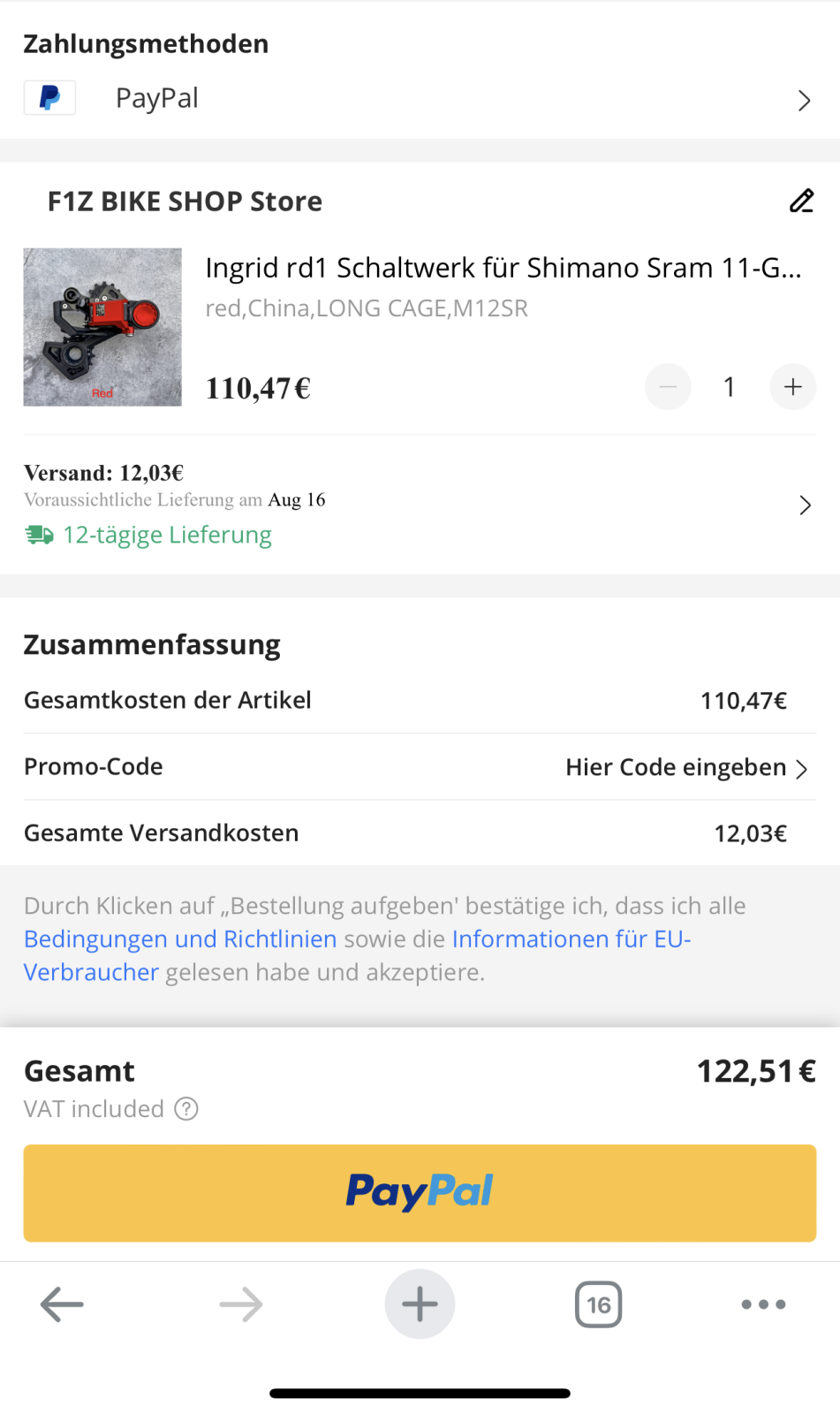Viewport: 840px width, 1414px height.
Task: Decrease item quantity with minus button
Action: pyautogui.click(x=668, y=387)
